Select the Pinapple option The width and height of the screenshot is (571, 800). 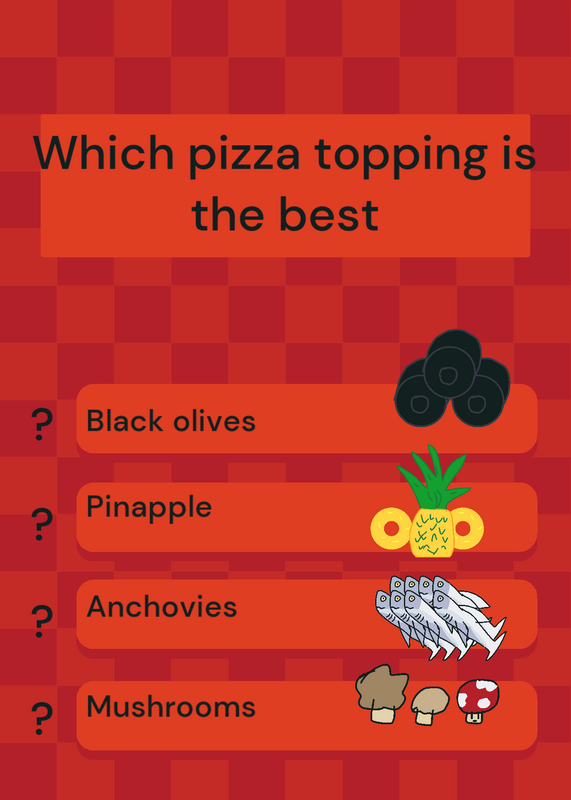[x=307, y=517]
